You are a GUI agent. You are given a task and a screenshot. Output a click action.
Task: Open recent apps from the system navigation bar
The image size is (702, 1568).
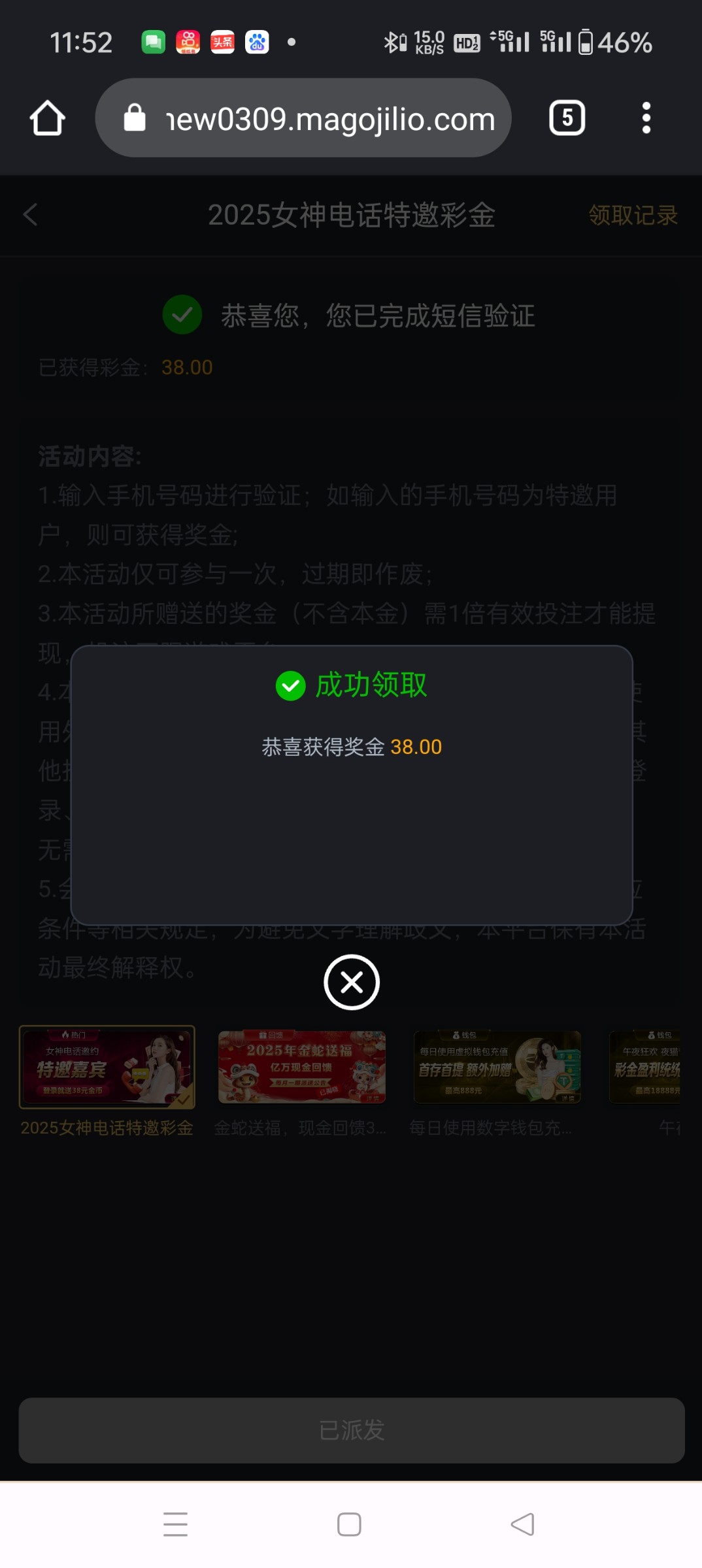[x=175, y=1524]
